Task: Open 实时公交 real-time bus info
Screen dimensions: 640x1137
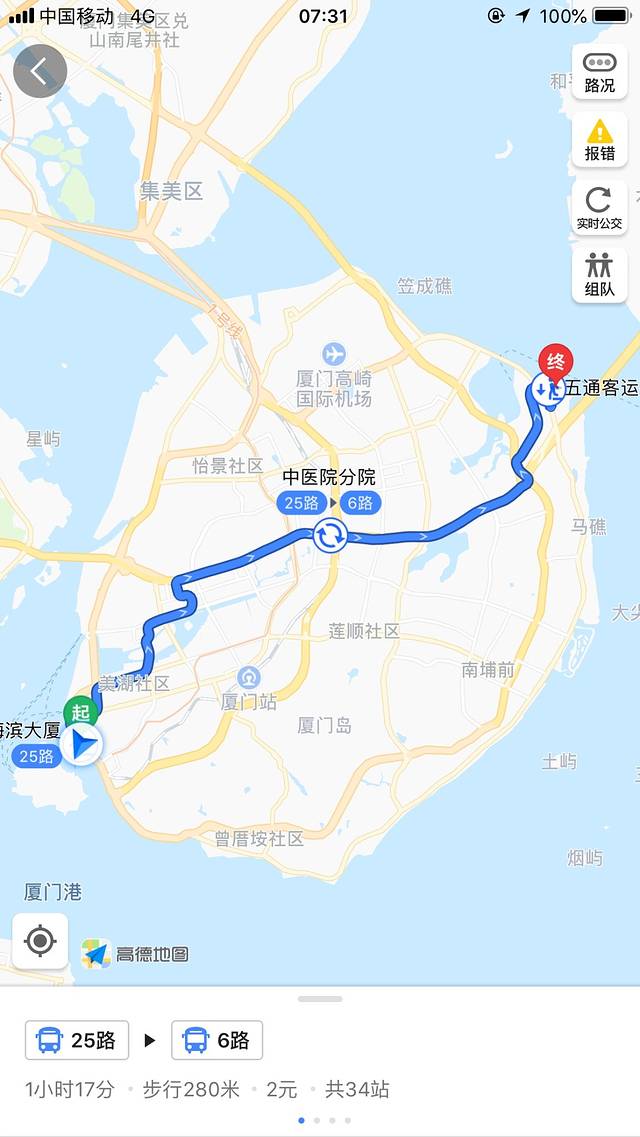Action: pyautogui.click(x=599, y=209)
